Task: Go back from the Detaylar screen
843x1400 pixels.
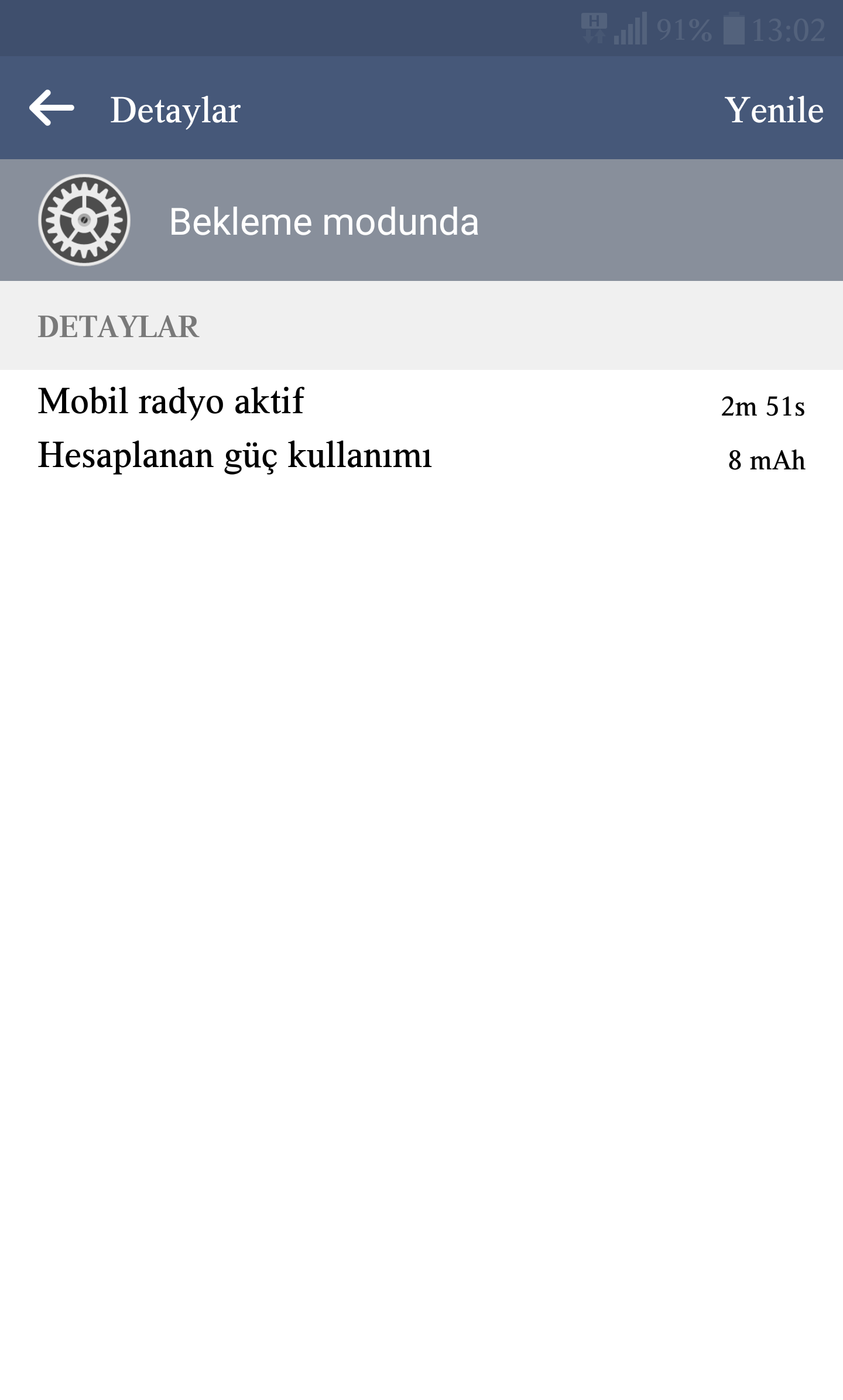Action: (x=52, y=108)
